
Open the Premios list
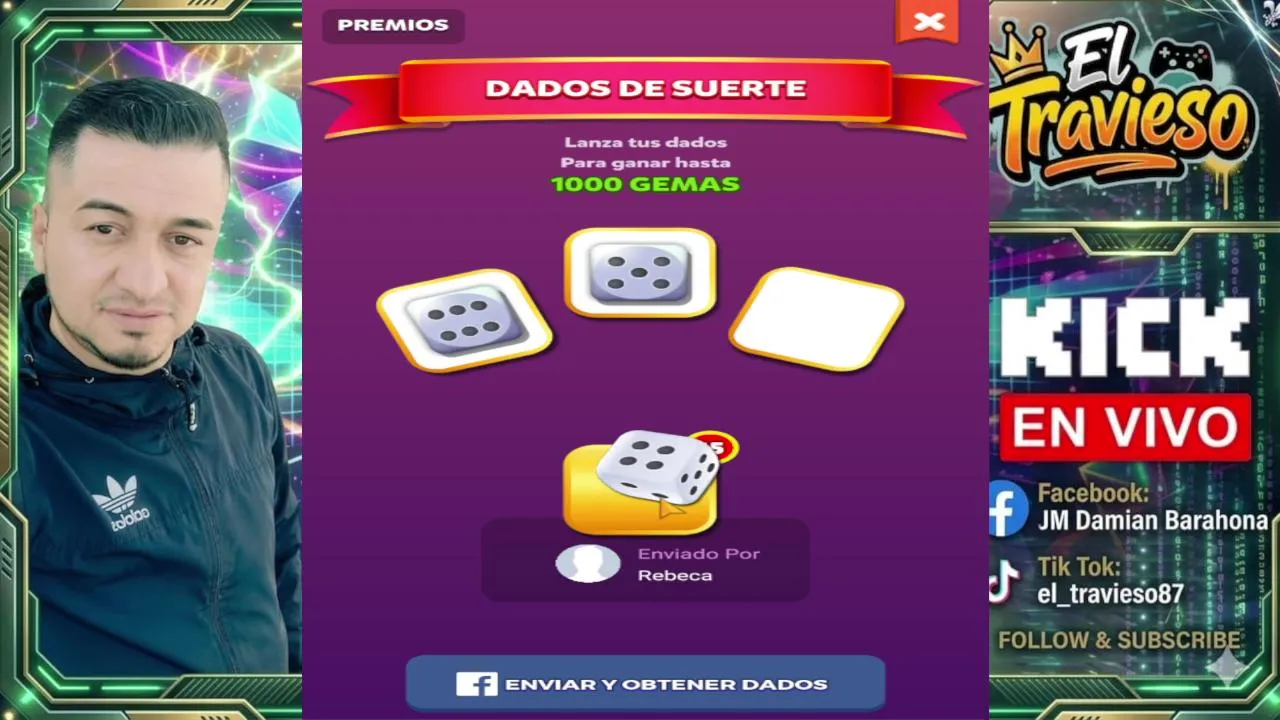393,25
